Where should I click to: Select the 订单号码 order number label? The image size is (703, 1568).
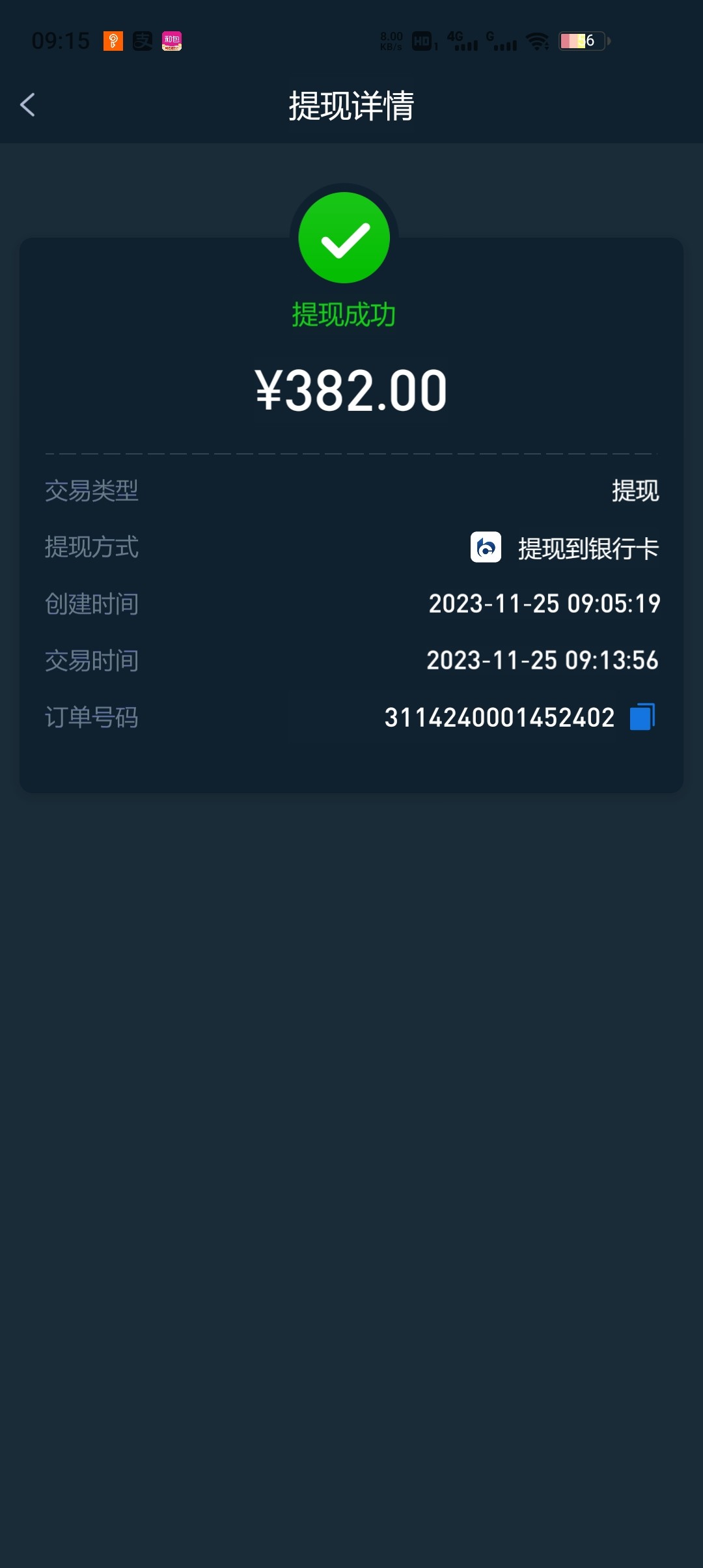pos(90,717)
